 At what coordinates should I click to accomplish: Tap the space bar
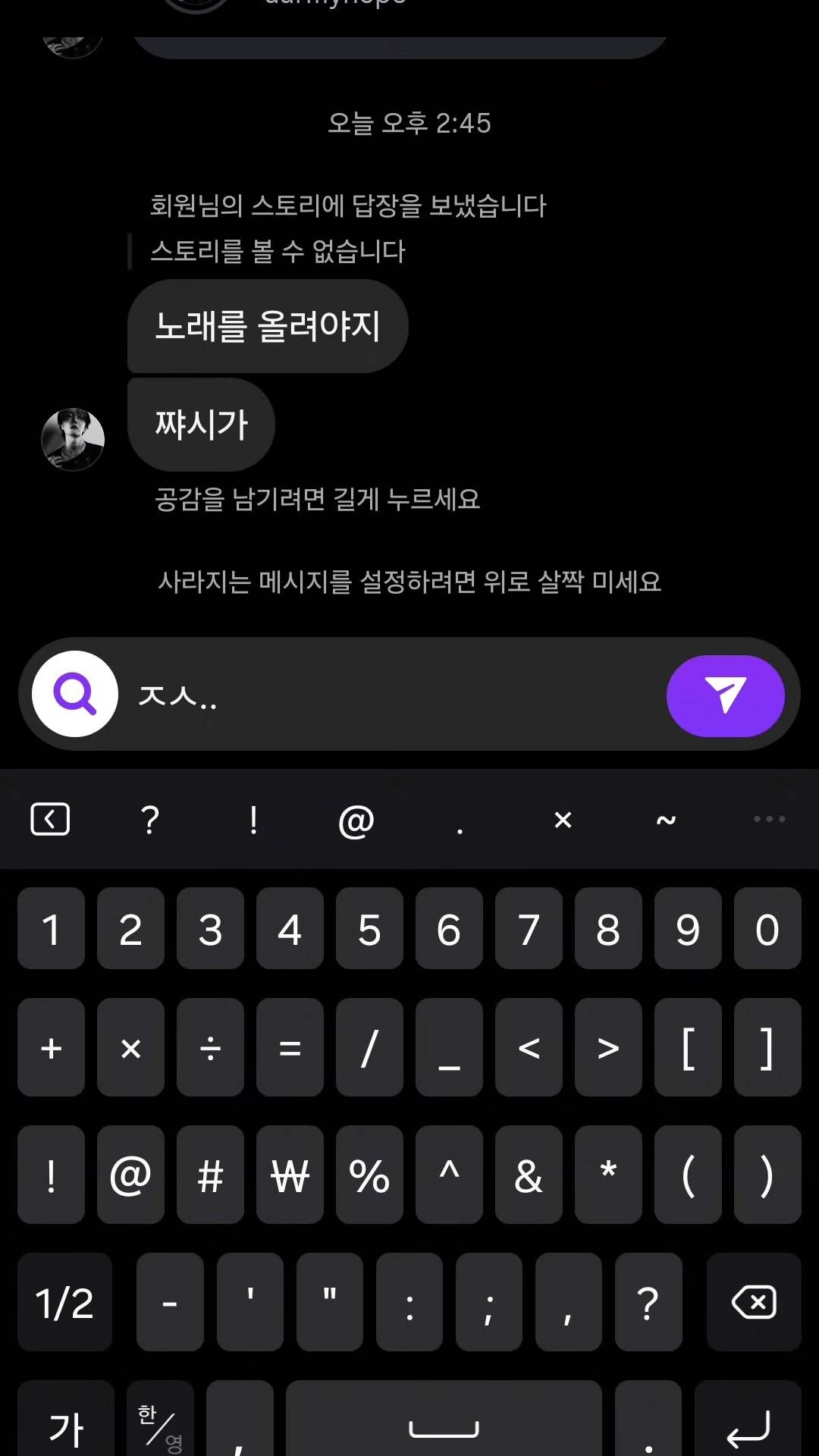444,1426
